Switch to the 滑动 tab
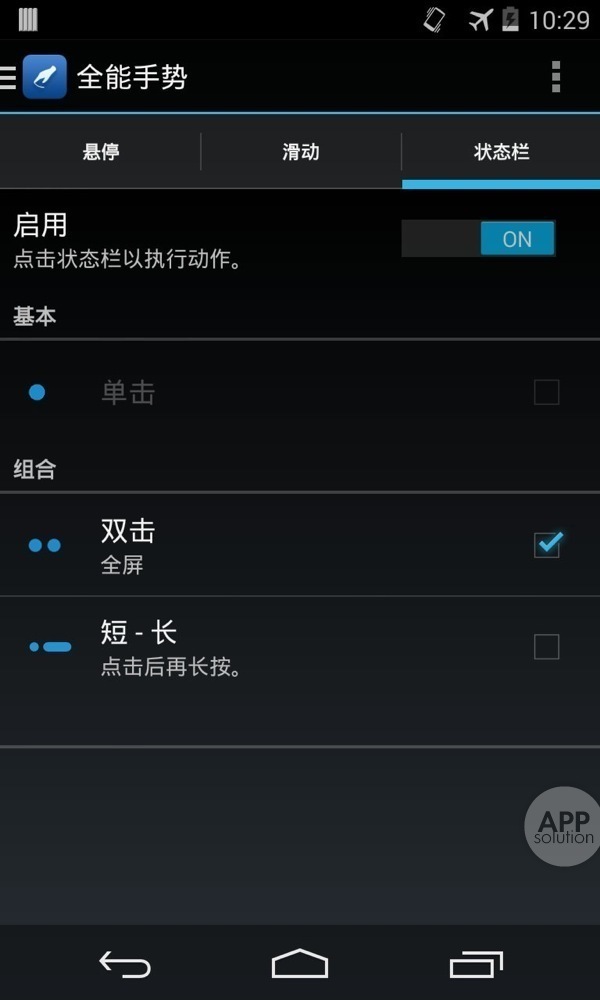The image size is (600, 1000). [x=301, y=152]
